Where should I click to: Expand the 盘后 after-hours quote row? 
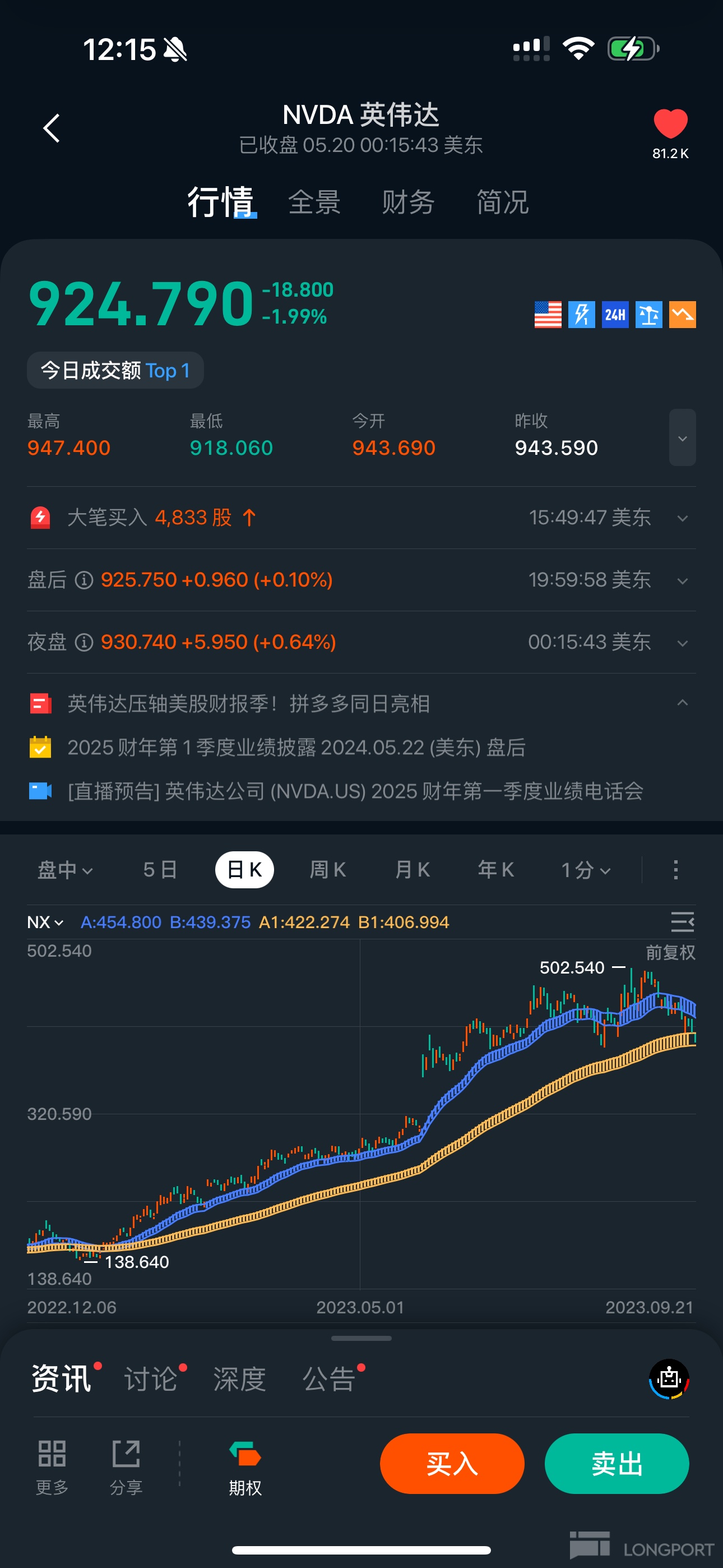pyautogui.click(x=682, y=580)
